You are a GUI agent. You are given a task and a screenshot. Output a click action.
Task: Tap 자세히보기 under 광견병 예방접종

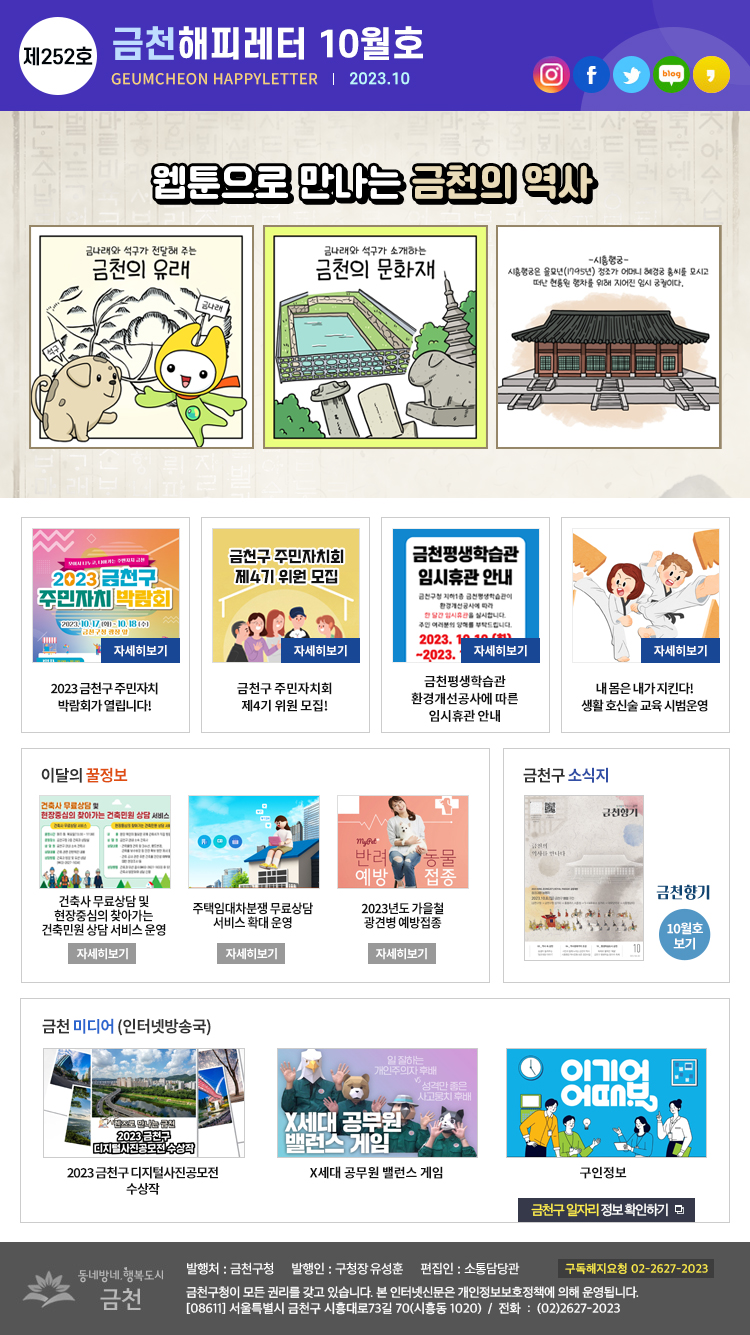401,953
